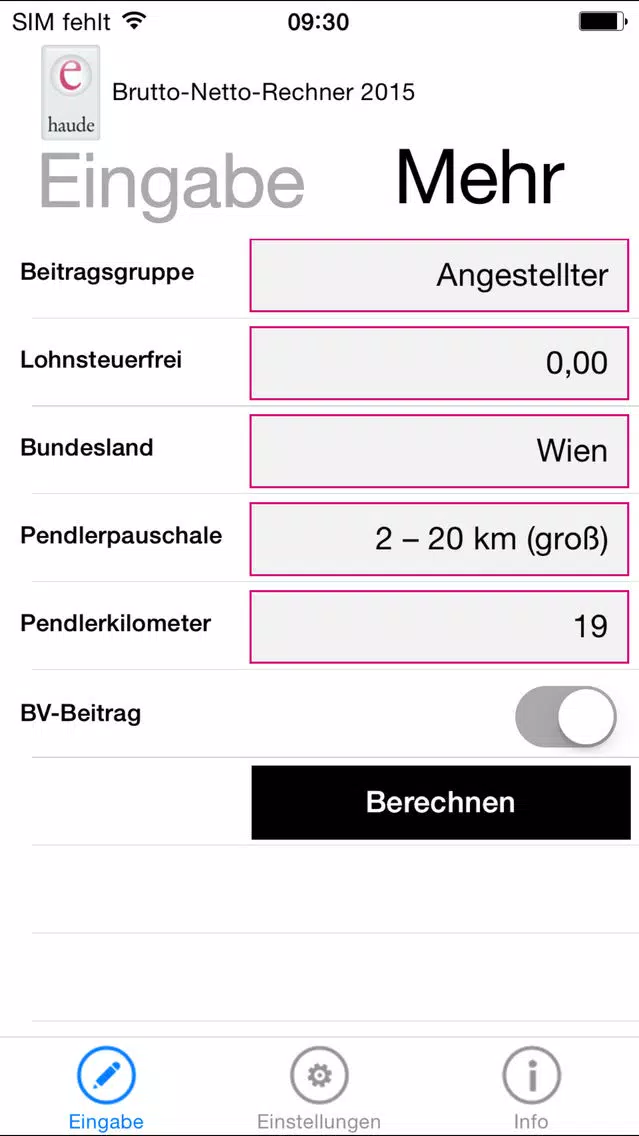
Task: Change the Bundesland selection from Wien
Action: pos(439,451)
